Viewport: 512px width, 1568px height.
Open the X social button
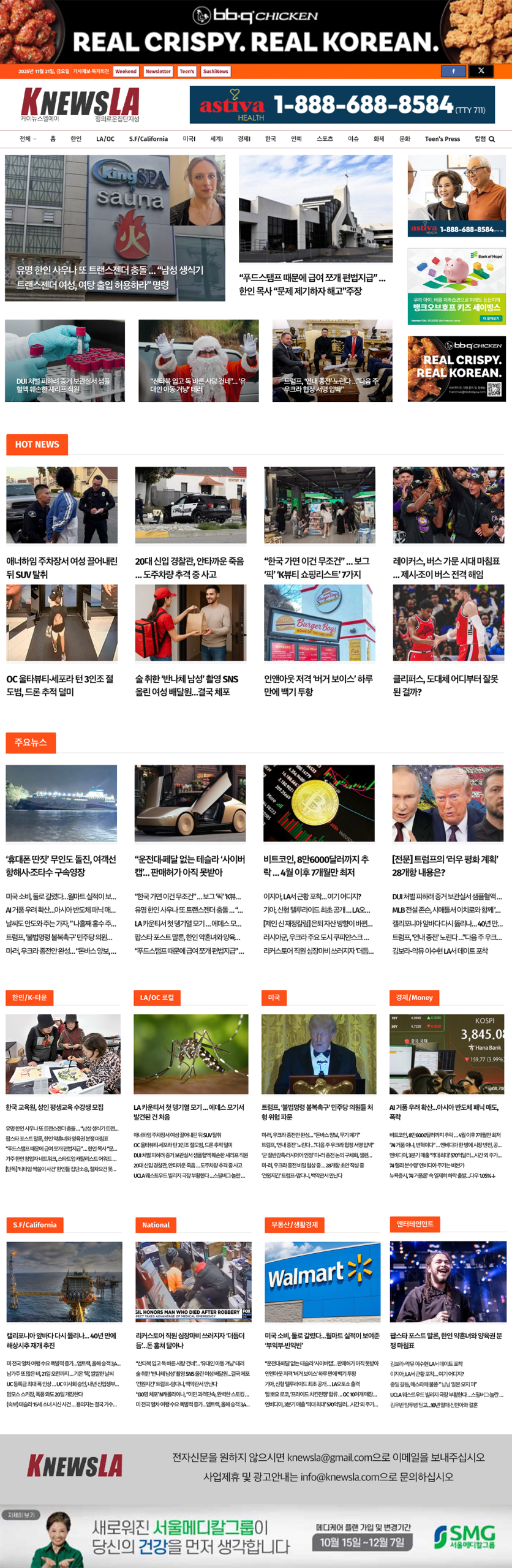tap(481, 71)
